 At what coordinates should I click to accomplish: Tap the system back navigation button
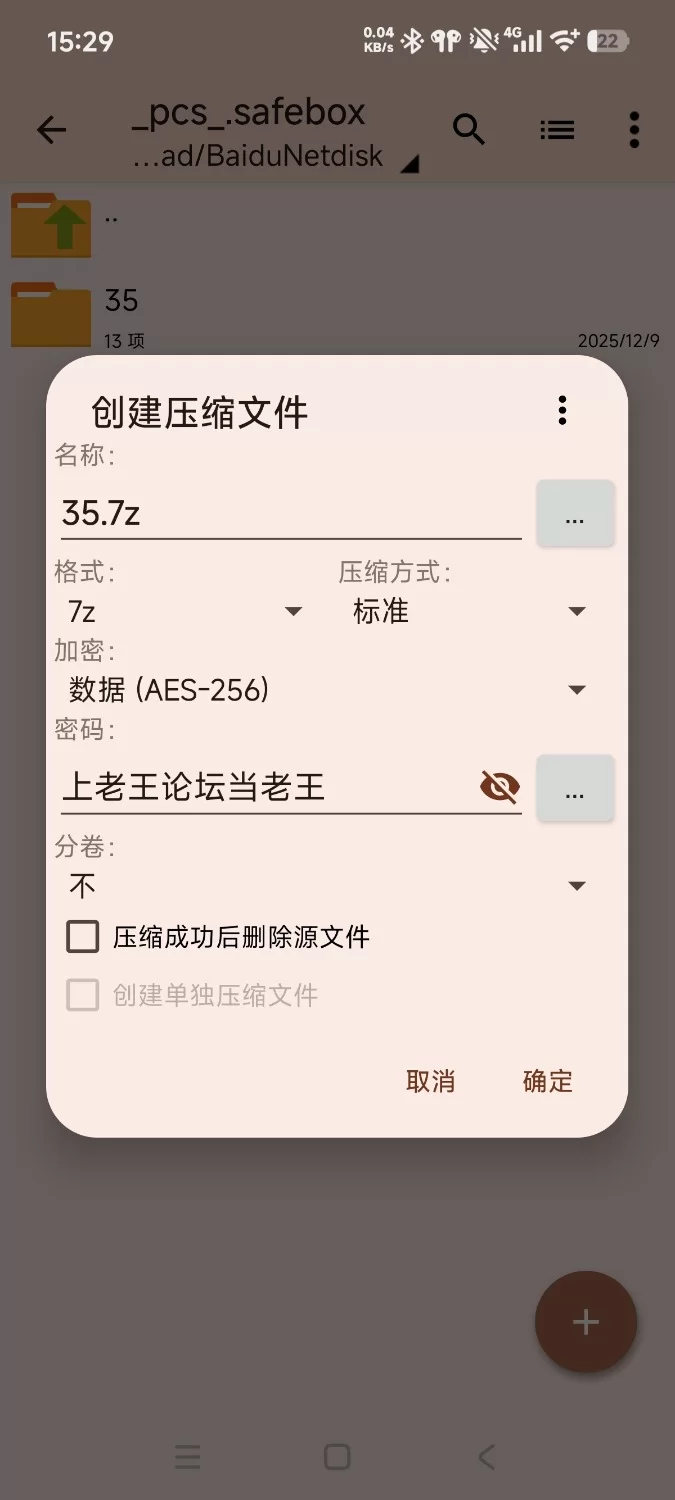486,1457
